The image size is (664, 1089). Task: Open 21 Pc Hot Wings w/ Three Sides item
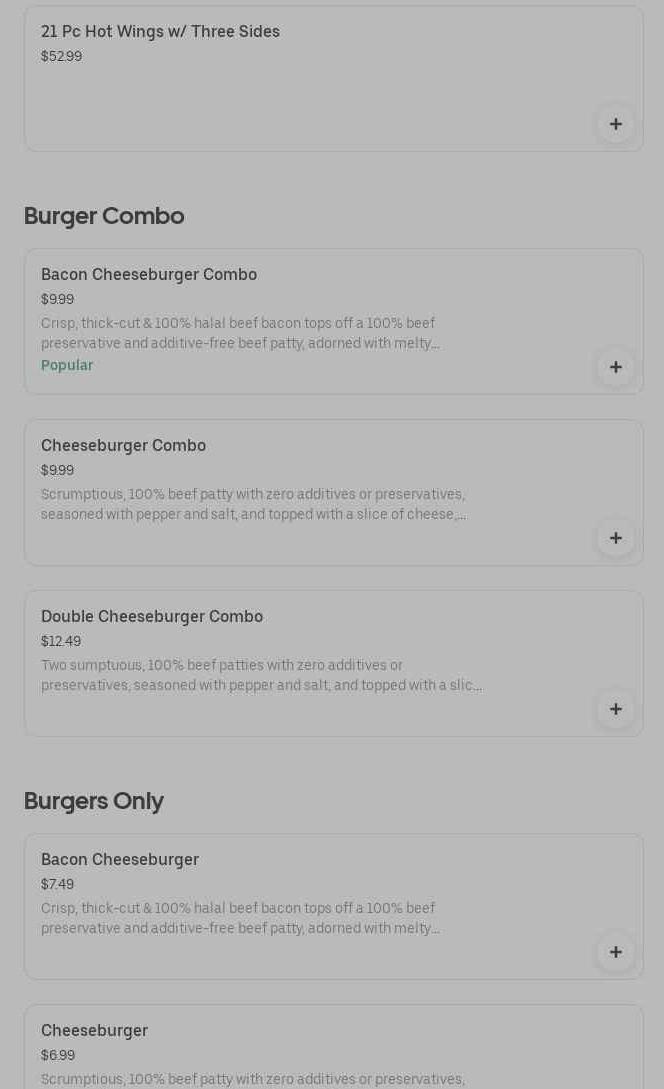click(x=160, y=32)
